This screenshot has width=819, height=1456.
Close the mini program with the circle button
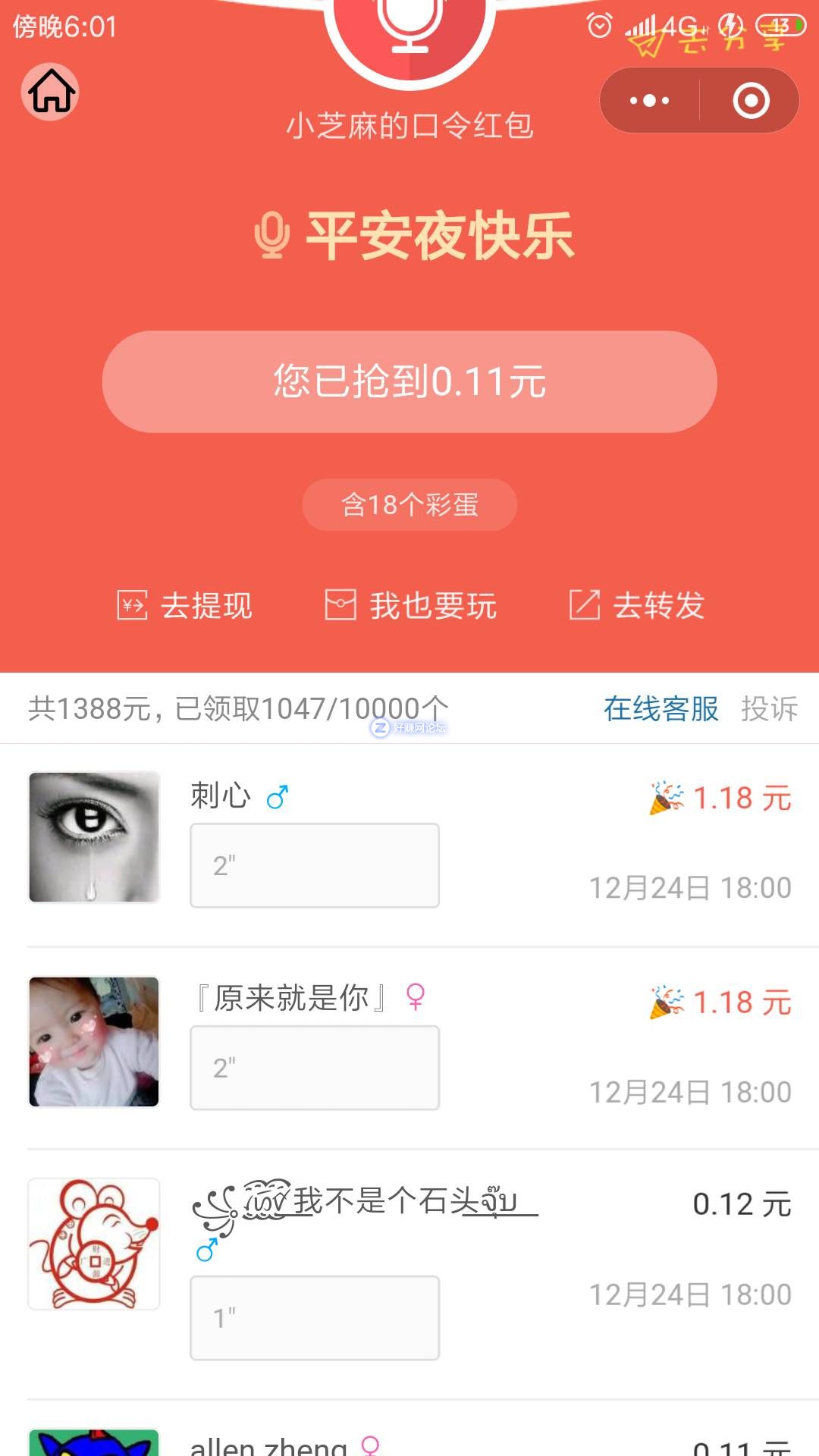tap(751, 101)
